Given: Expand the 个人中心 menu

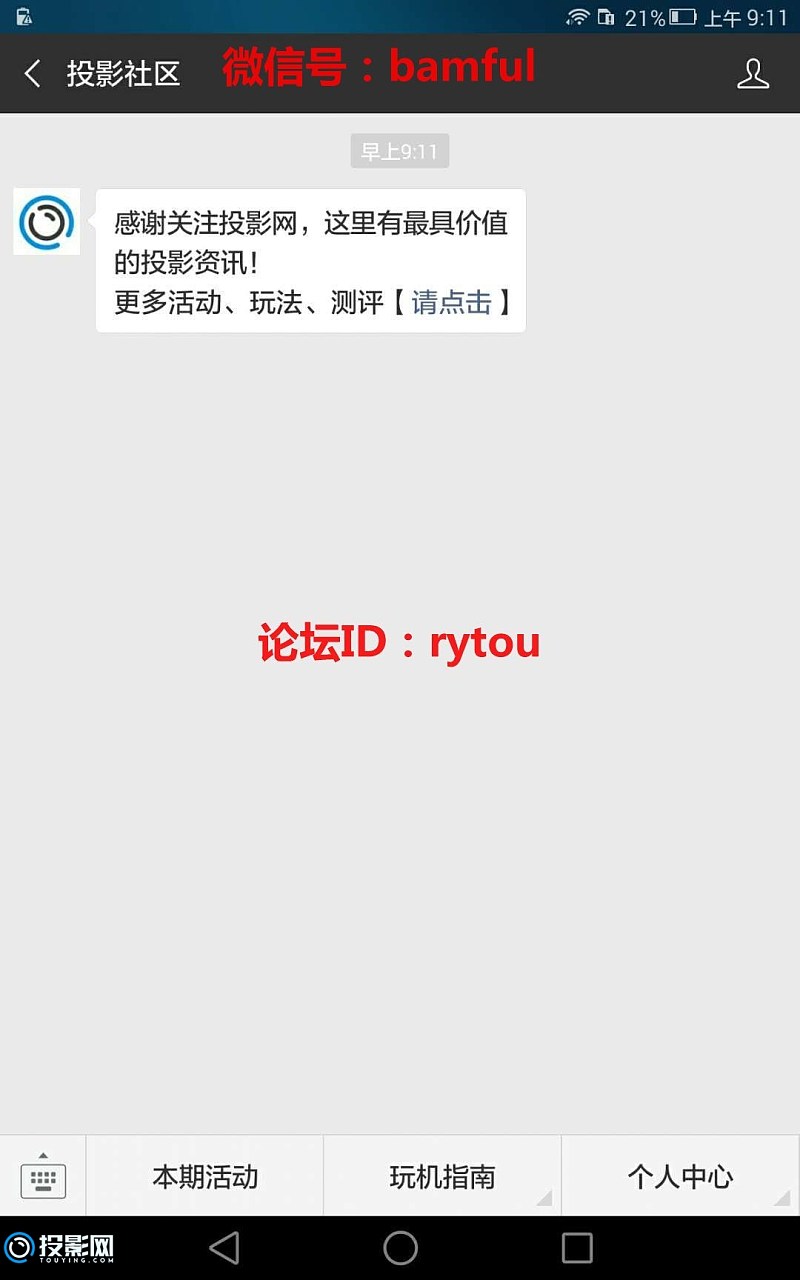Looking at the screenshot, I should pos(680,1177).
